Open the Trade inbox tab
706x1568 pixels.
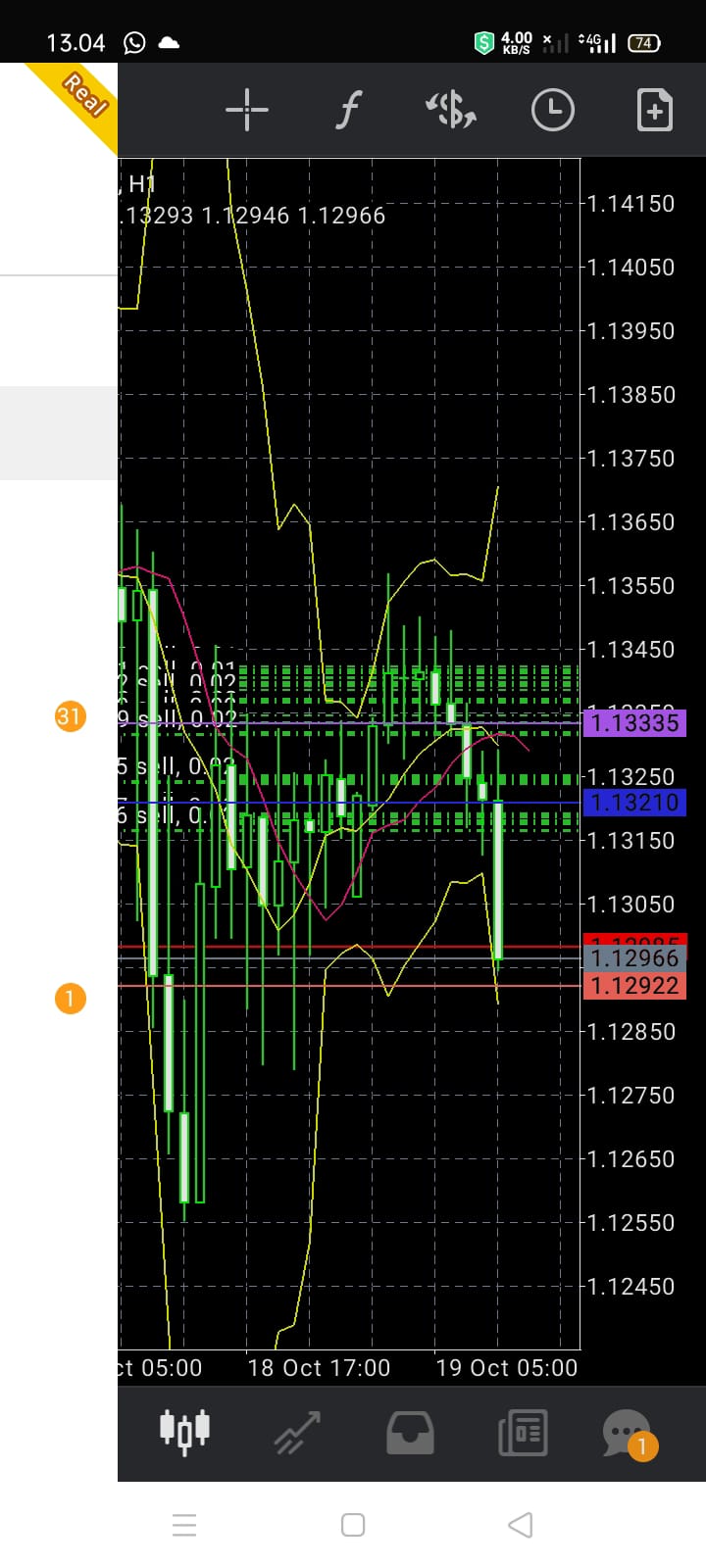[x=410, y=1433]
